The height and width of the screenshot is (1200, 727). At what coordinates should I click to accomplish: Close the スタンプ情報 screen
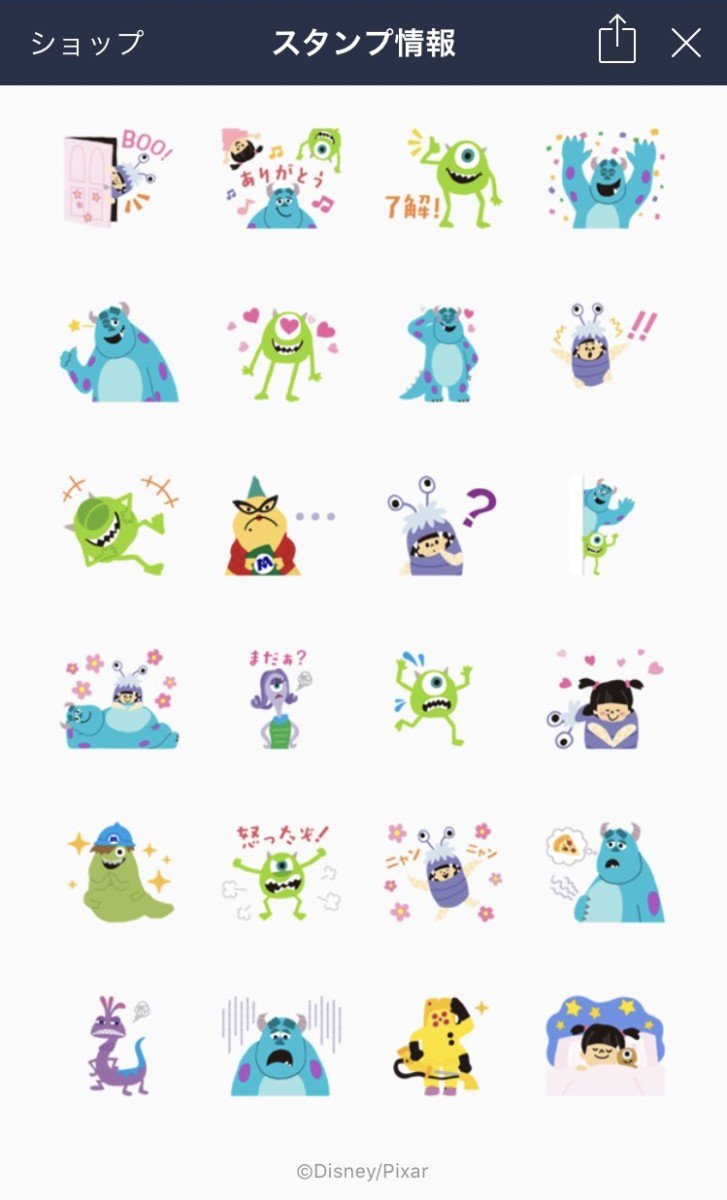(x=686, y=43)
